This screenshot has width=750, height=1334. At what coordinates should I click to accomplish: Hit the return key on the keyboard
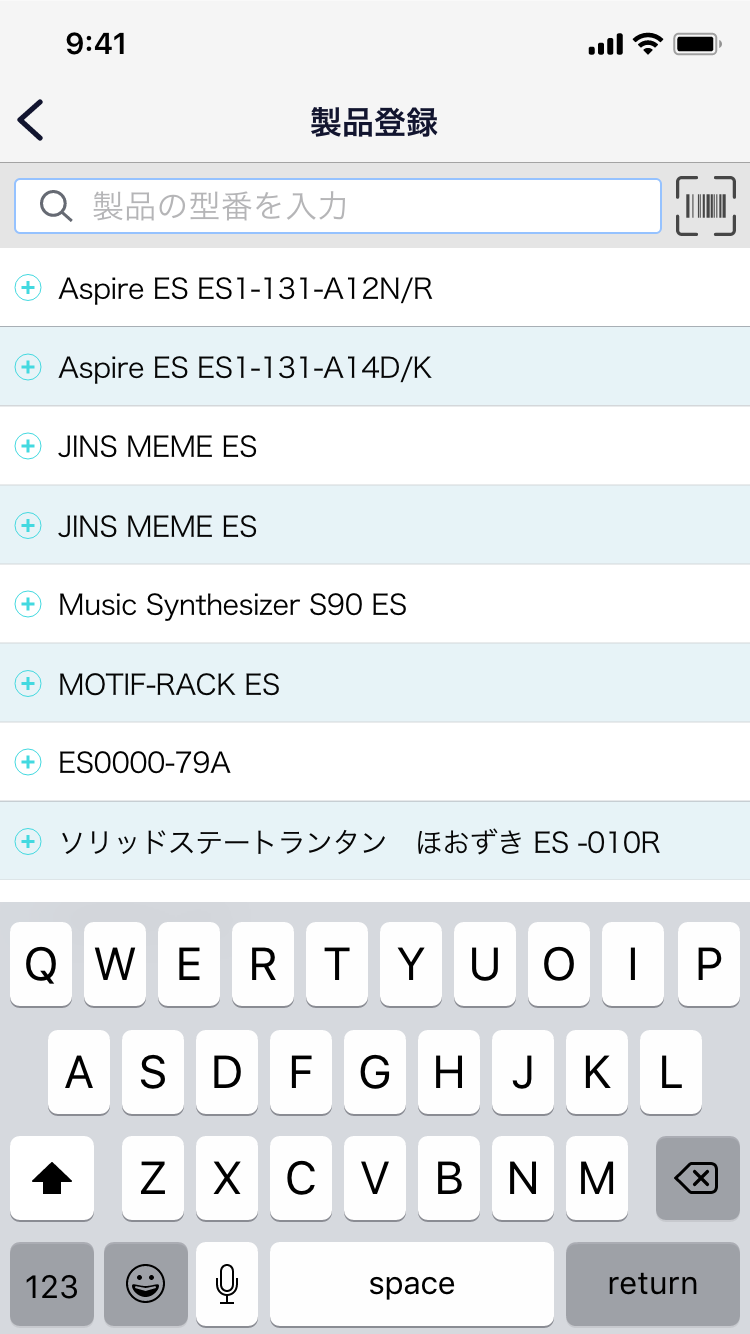653,1284
